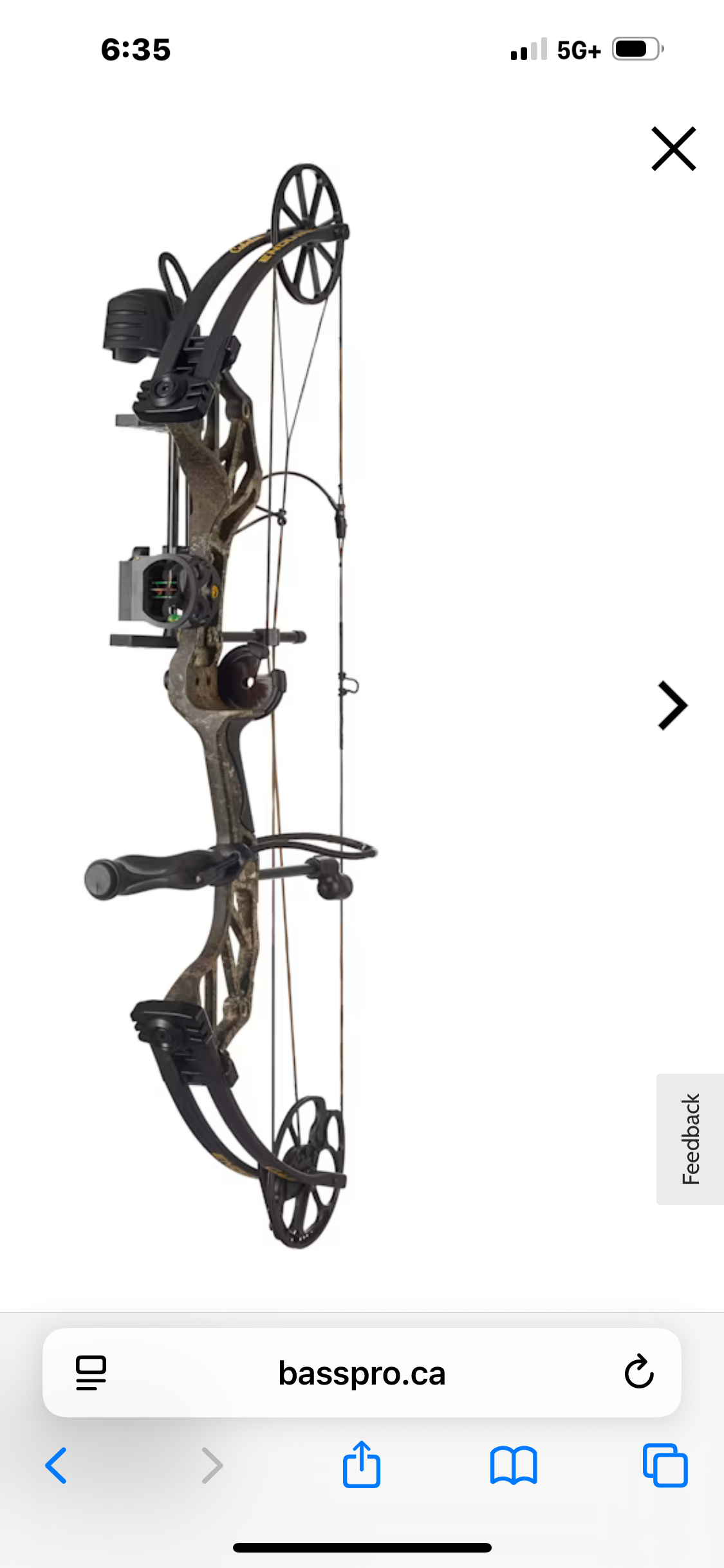This screenshot has height=1568, width=724.
Task: Tap the 5G+ network indicator
Action: (578, 49)
